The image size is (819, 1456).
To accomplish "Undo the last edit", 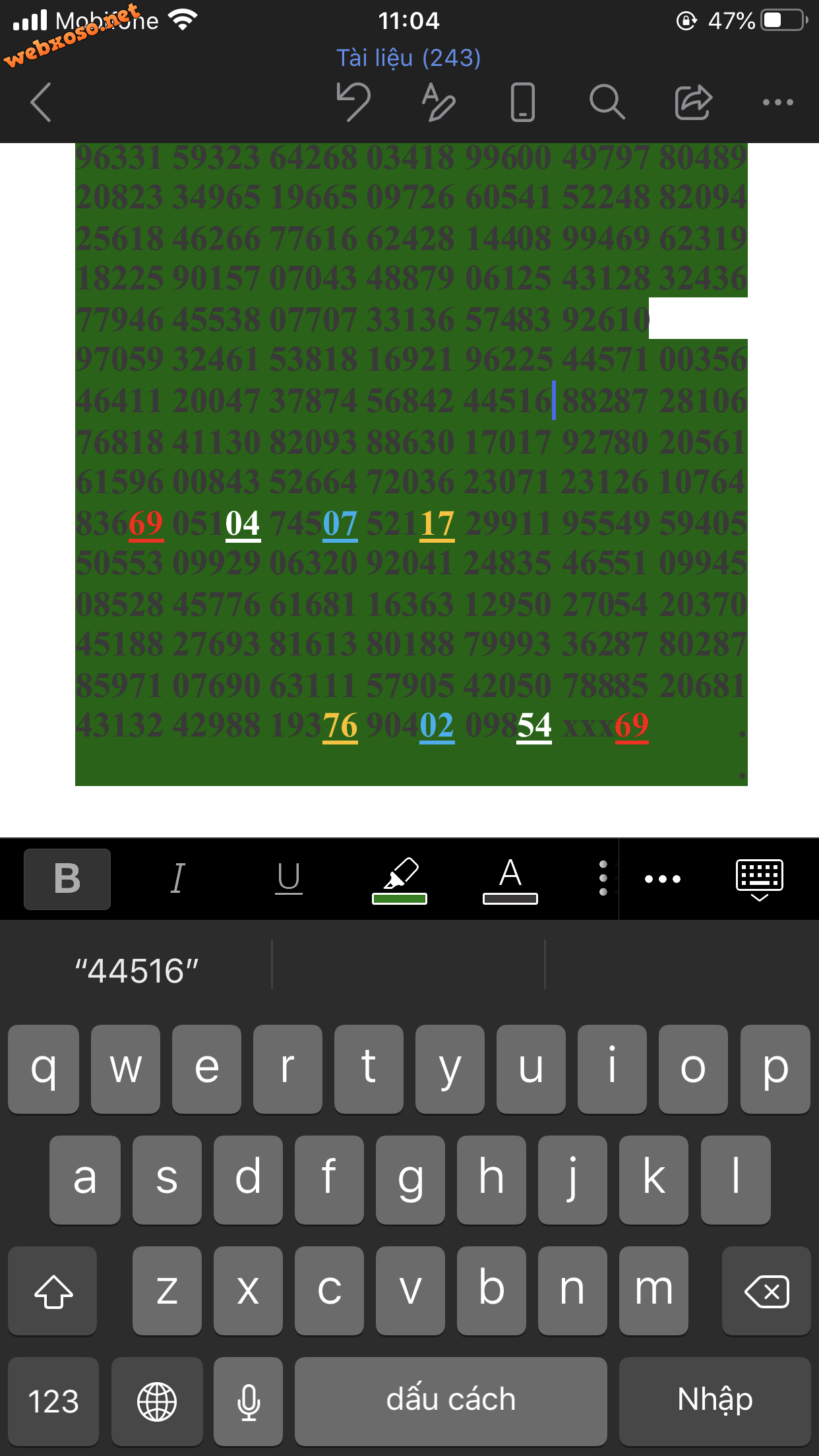I will tap(353, 102).
